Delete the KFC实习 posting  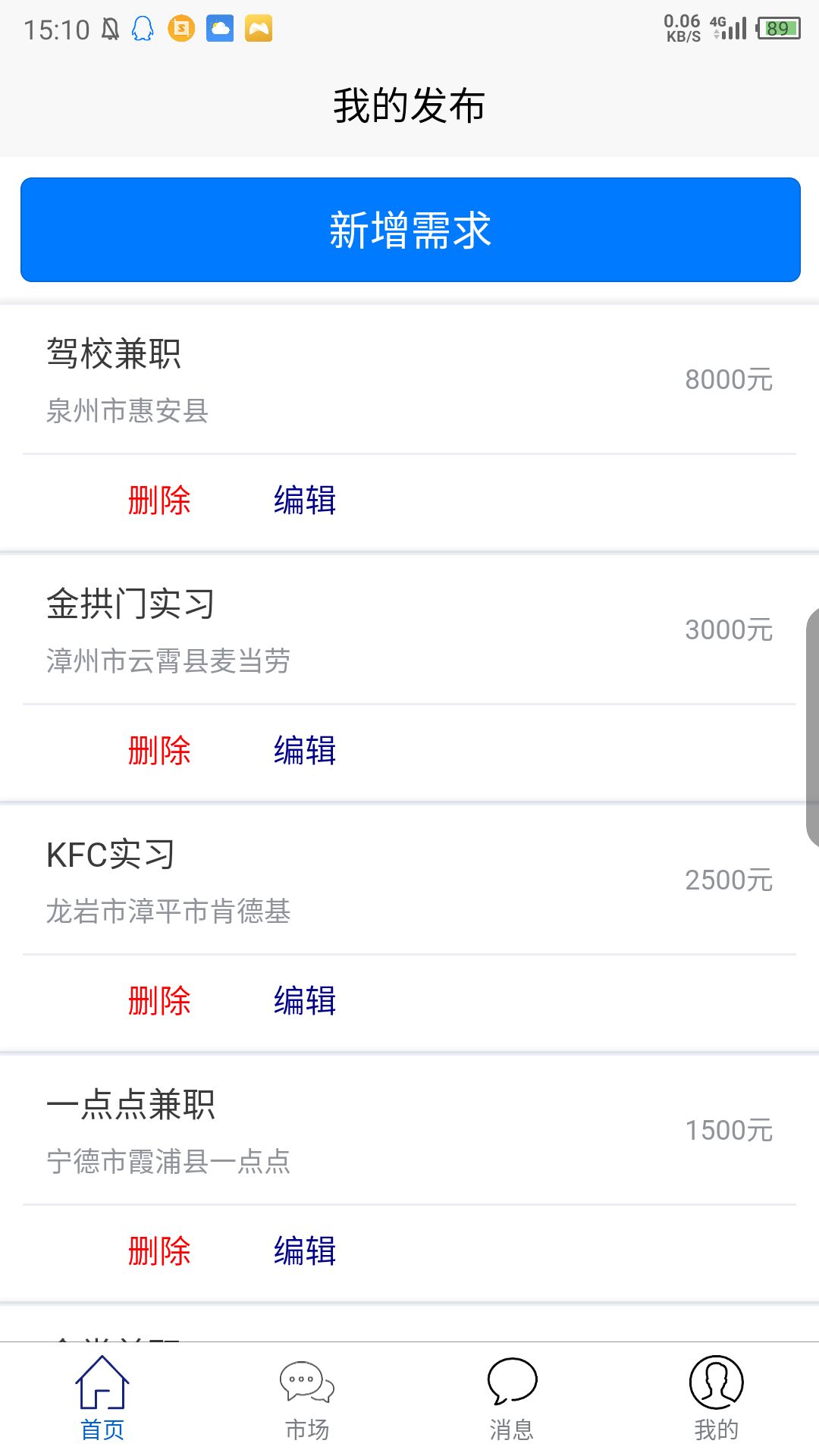(x=159, y=1001)
